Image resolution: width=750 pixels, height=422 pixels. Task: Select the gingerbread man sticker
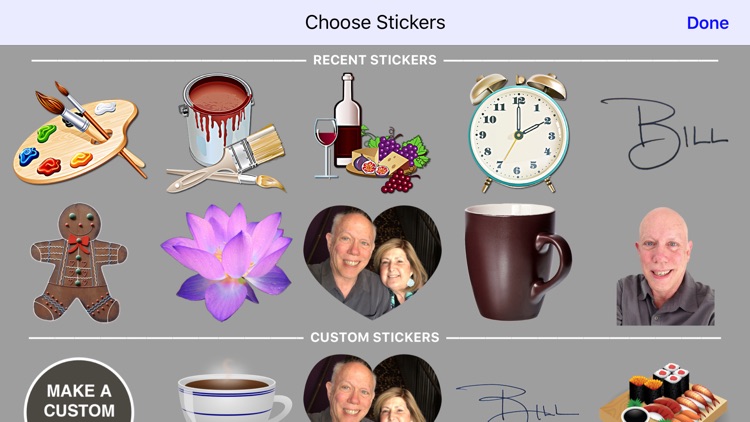[x=78, y=262]
